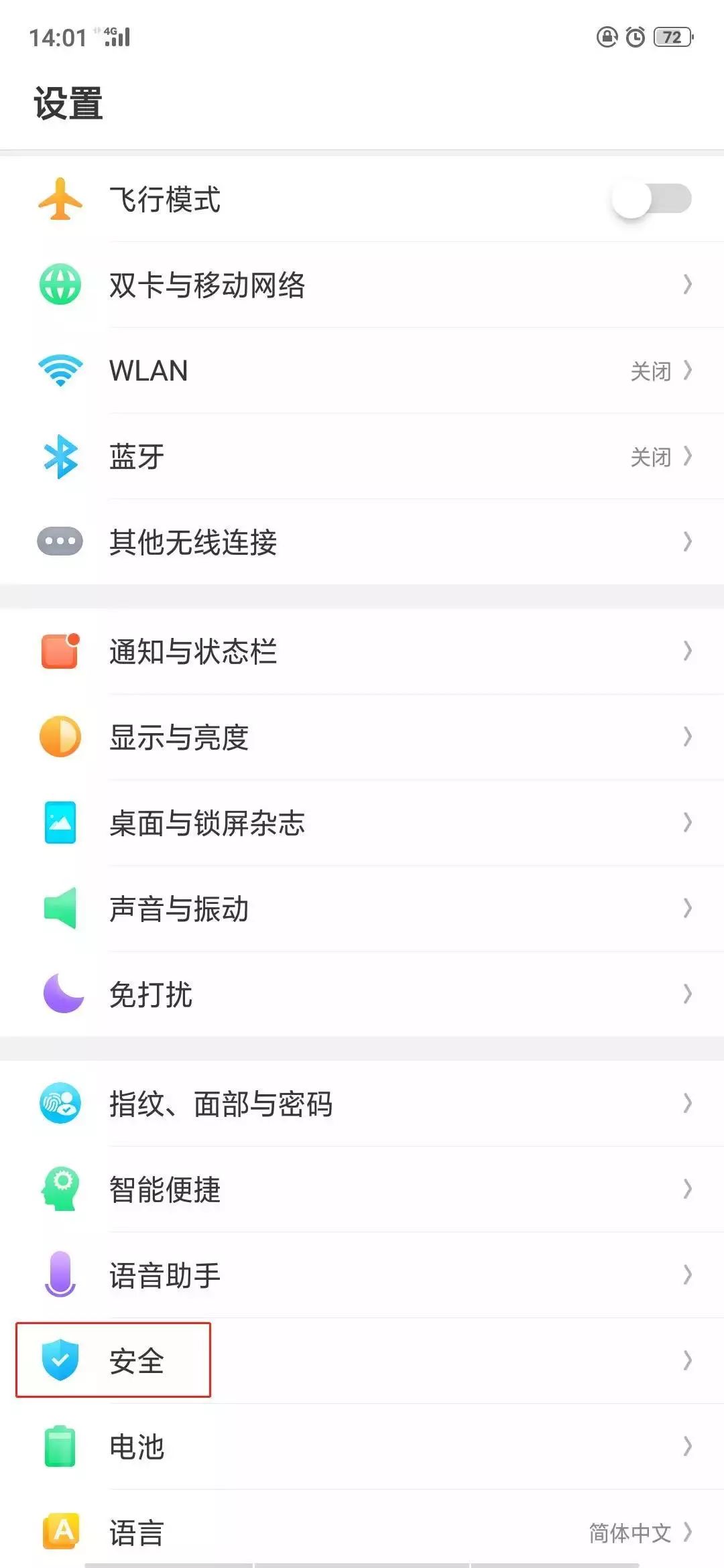
Task: Tap the green battery icon for 电池
Action: tap(60, 1445)
